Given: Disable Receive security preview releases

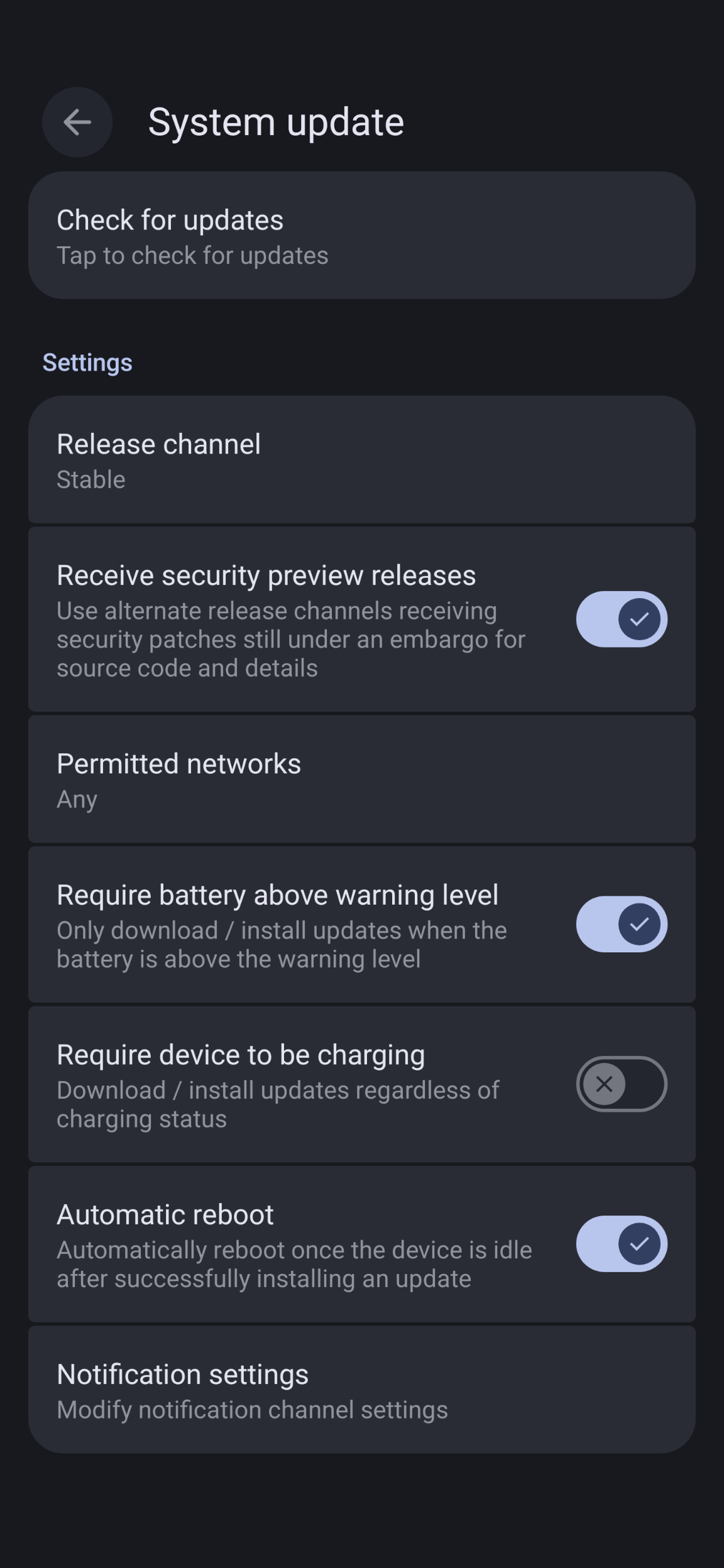Looking at the screenshot, I should (621, 619).
